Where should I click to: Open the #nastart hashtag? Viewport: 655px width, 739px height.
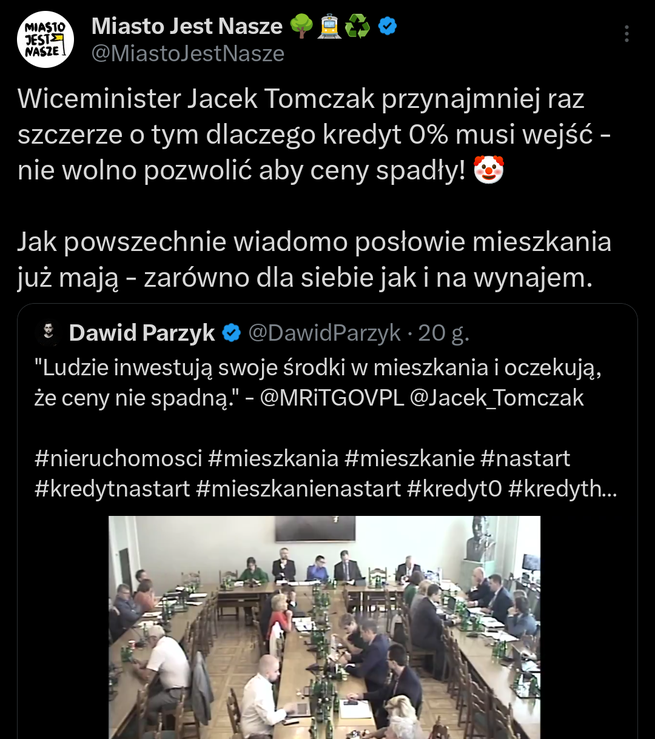coord(525,459)
